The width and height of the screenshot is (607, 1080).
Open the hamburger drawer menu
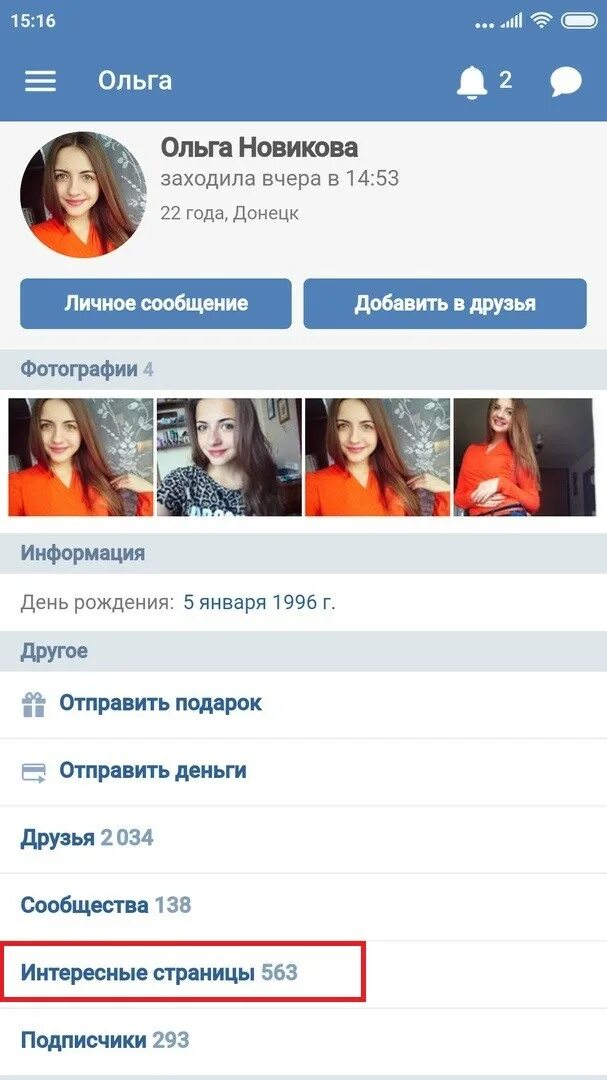(x=40, y=81)
